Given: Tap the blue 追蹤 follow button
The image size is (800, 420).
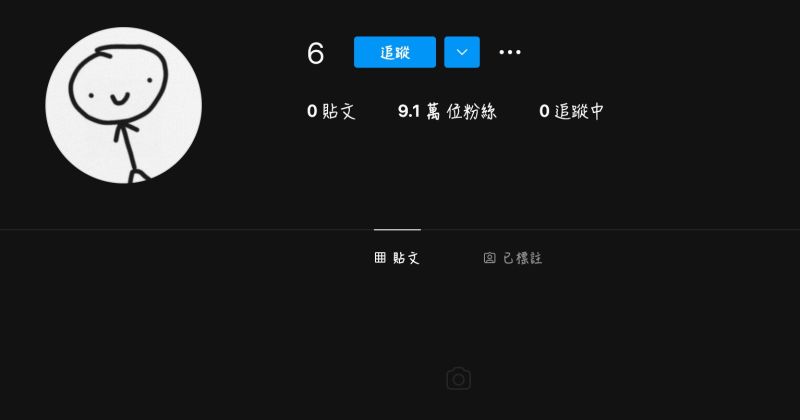Looking at the screenshot, I should 394,52.
